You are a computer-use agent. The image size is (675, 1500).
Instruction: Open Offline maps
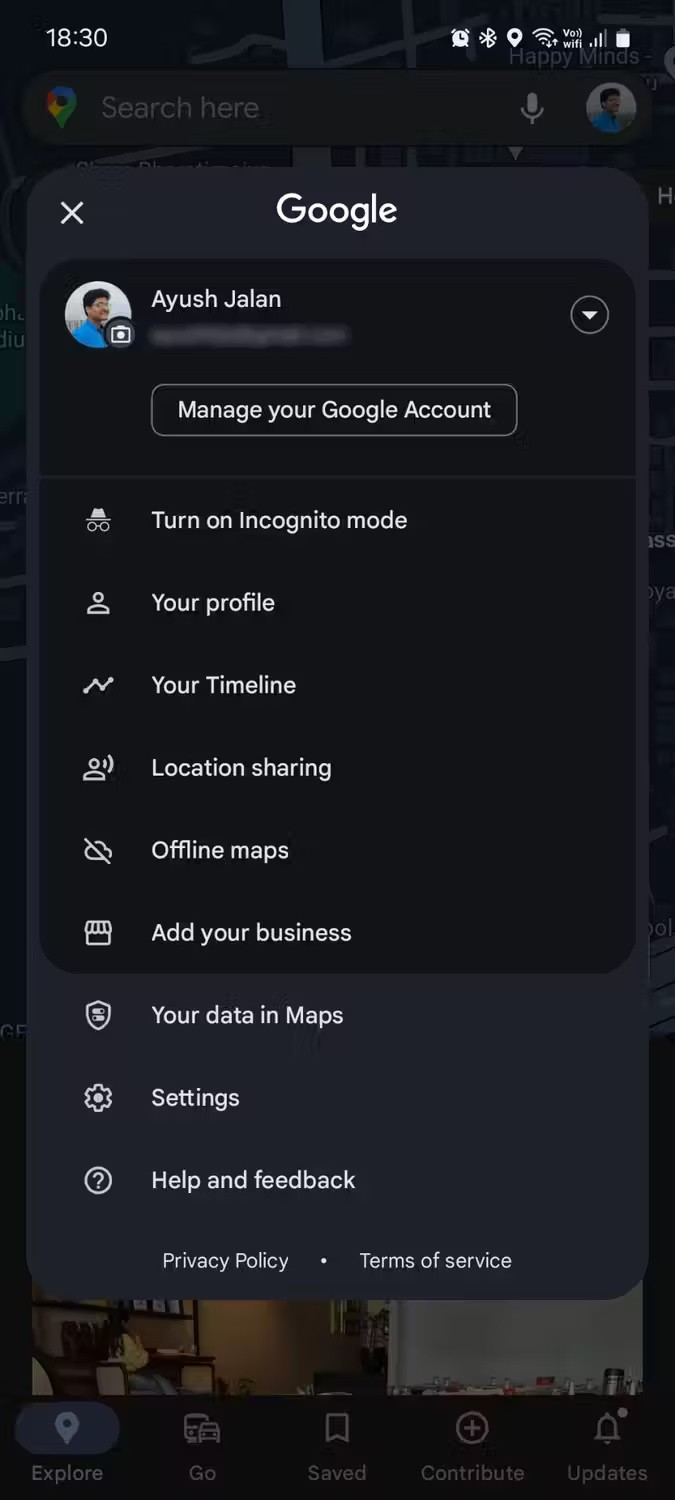219,850
